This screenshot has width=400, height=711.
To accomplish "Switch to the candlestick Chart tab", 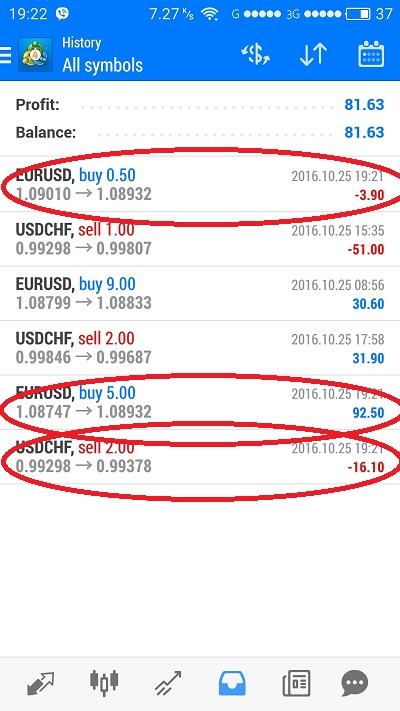I will (x=104, y=683).
